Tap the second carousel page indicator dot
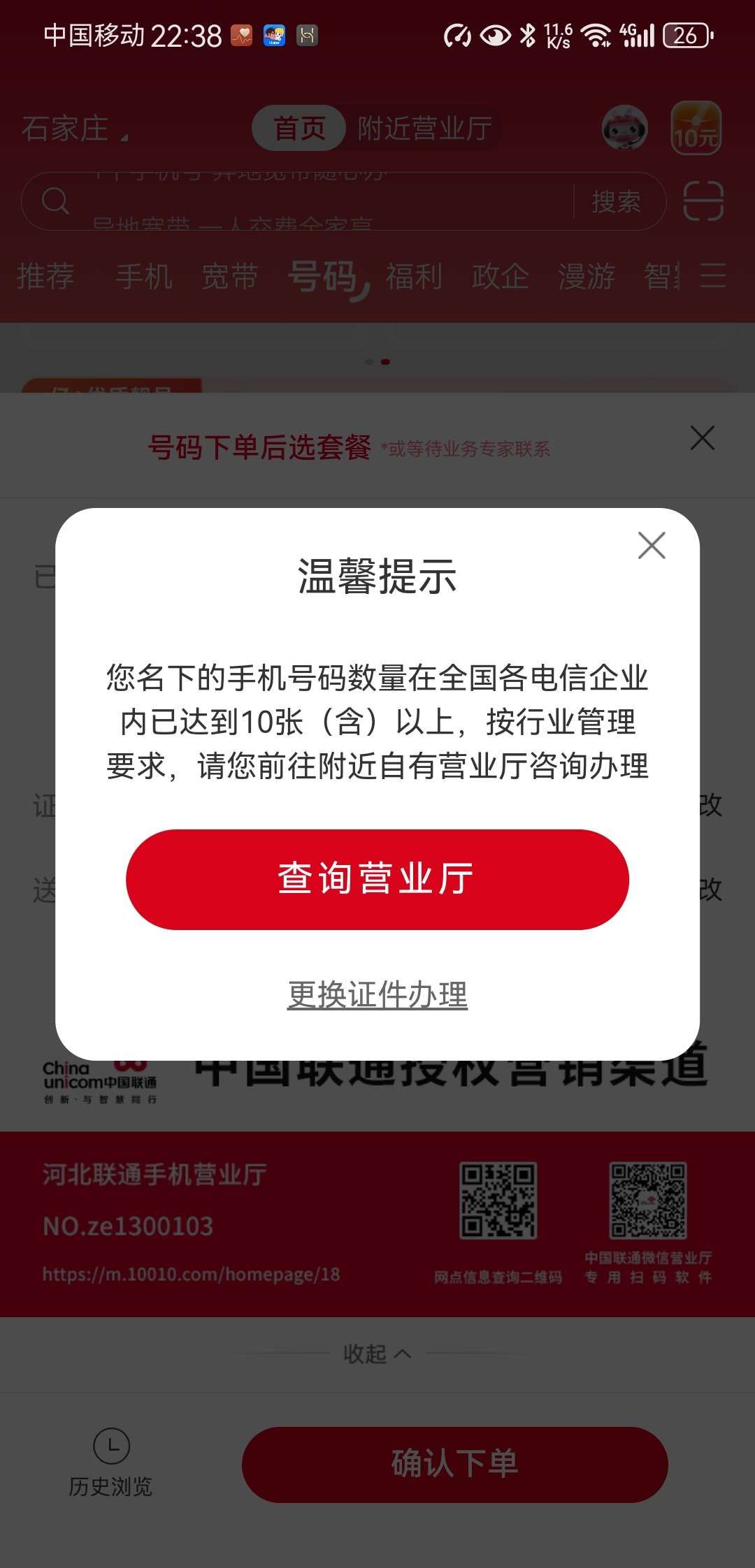 pyautogui.click(x=384, y=363)
